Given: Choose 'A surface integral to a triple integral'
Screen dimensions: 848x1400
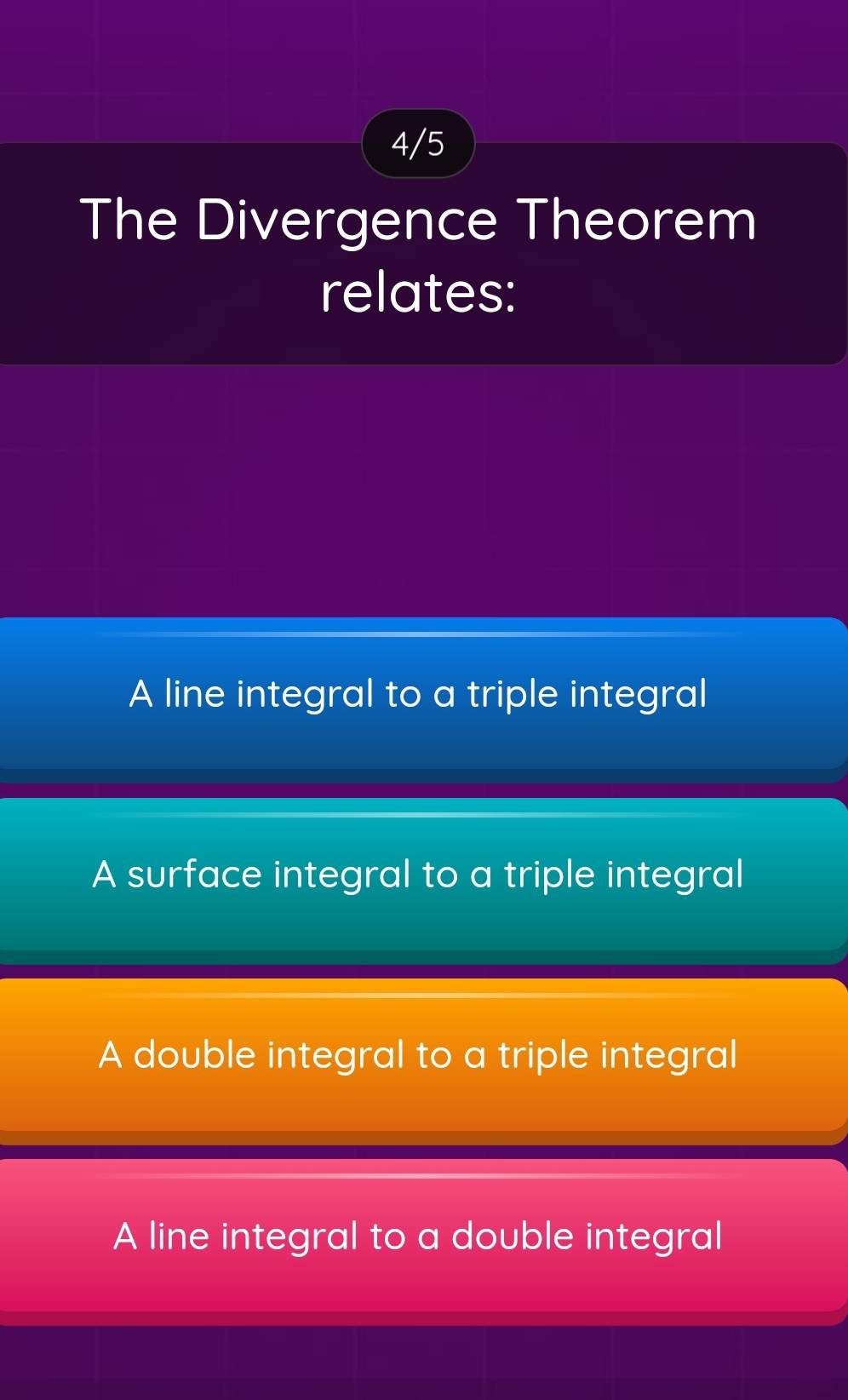Looking at the screenshot, I should click(x=418, y=875).
